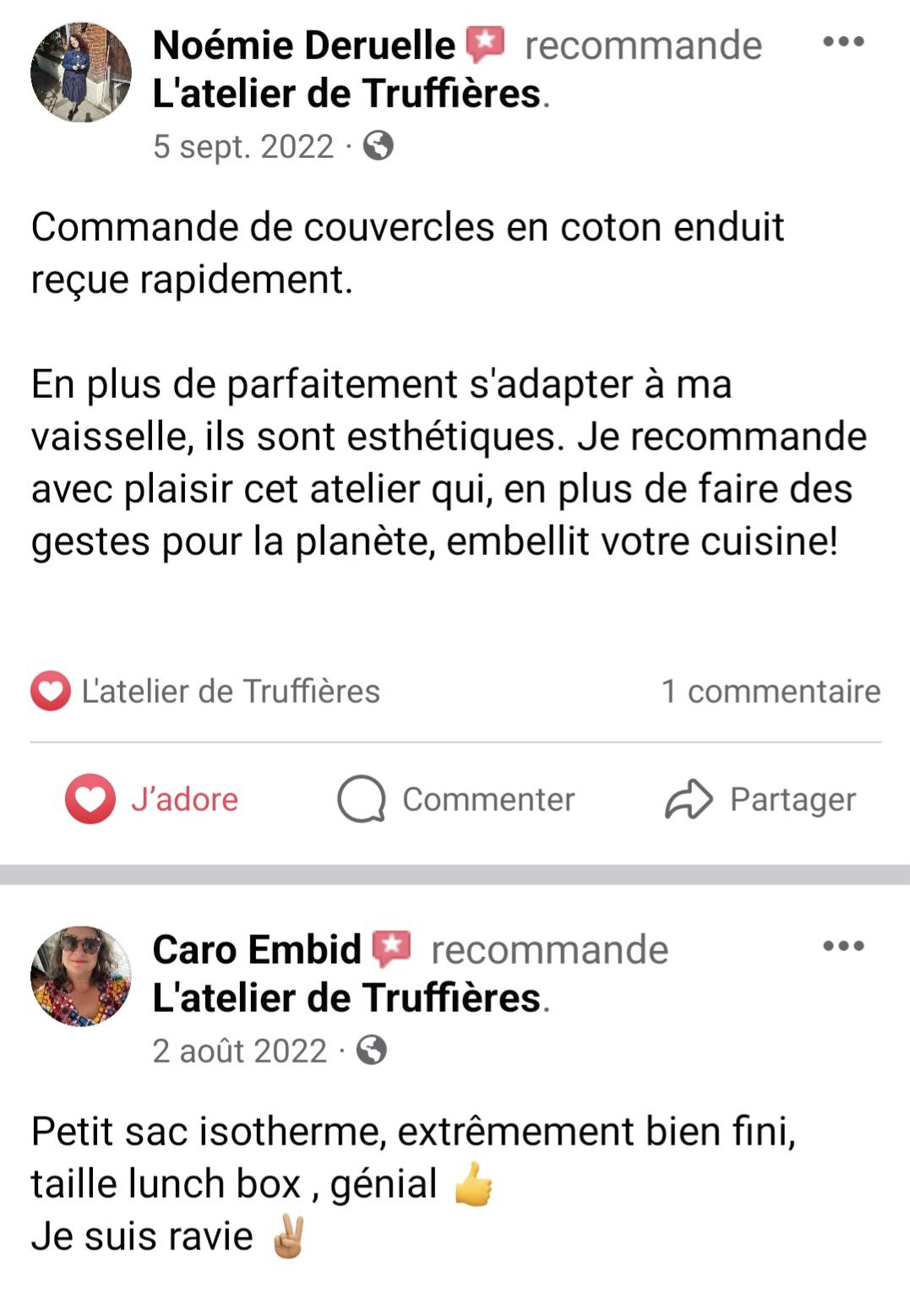Visit Noémie Deruelle's profile by name
This screenshot has height=1316, width=910.
click(303, 46)
